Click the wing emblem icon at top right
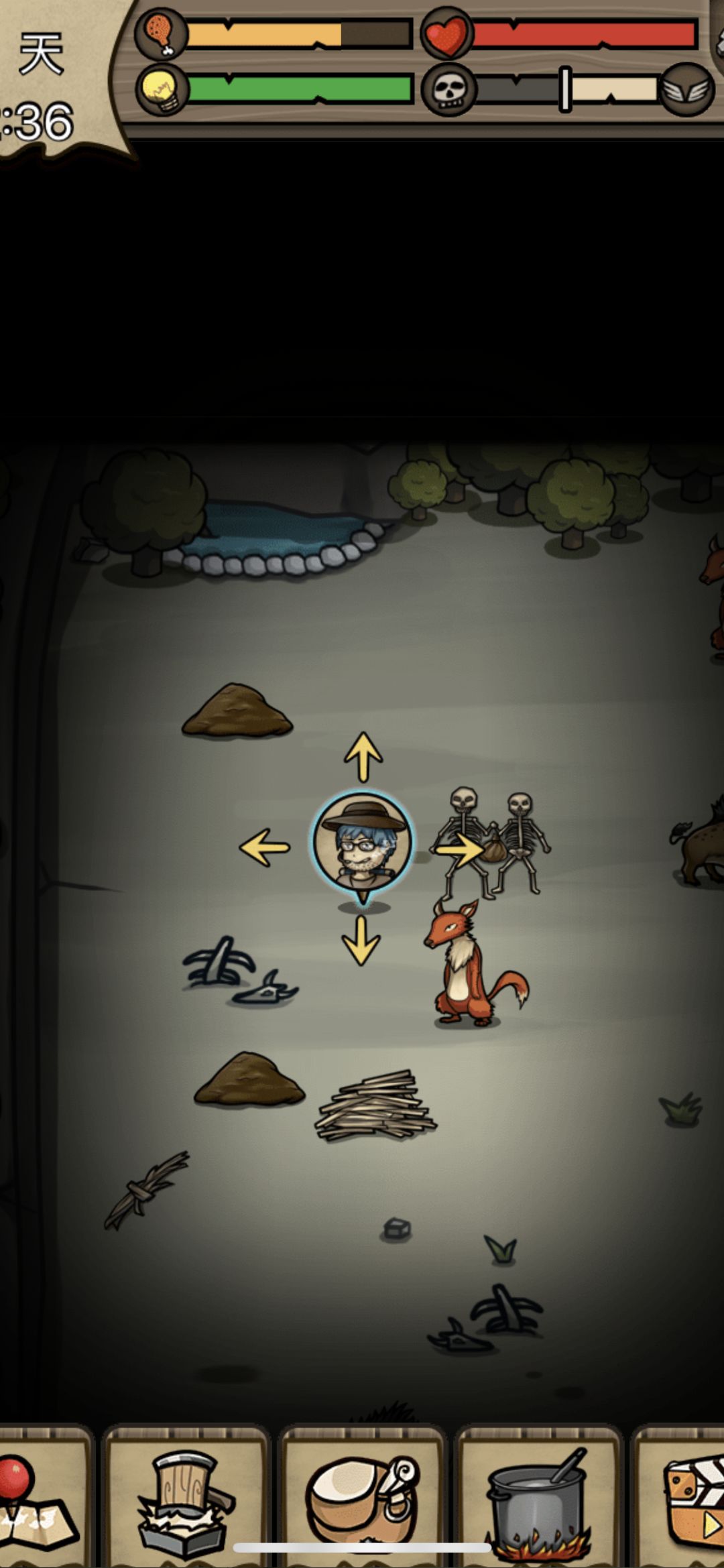Image resolution: width=724 pixels, height=1568 pixels. [685, 91]
